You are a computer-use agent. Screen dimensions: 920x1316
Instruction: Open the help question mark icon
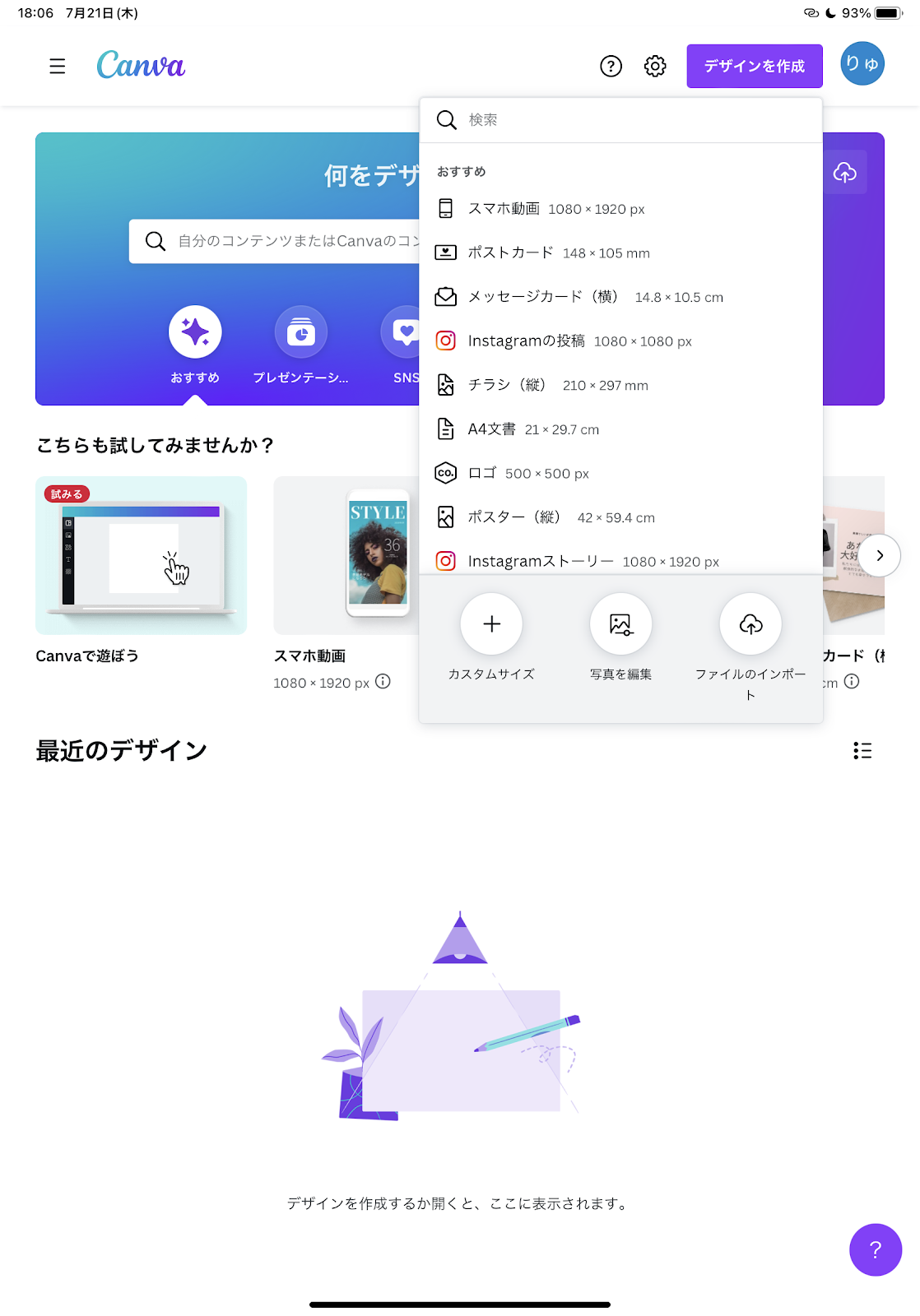coord(611,66)
